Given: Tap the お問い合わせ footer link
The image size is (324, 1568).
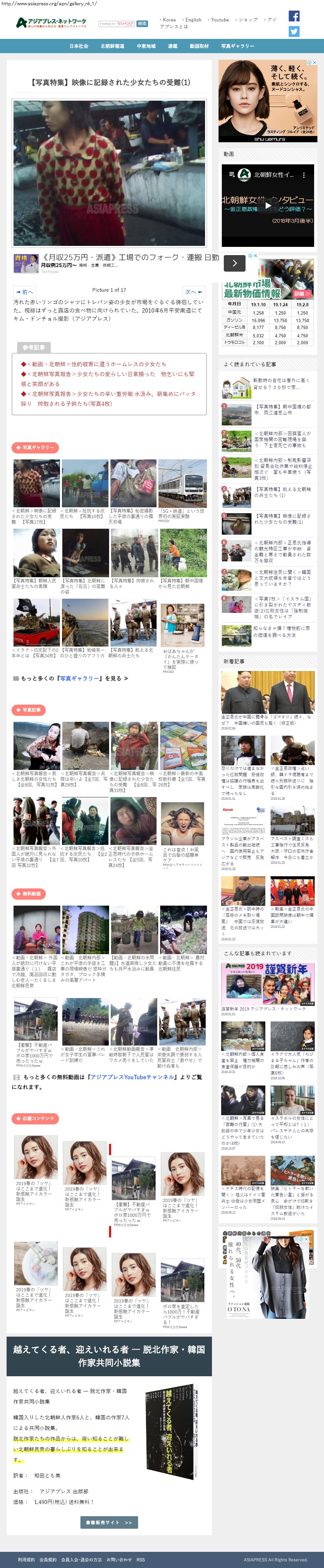Looking at the screenshot, I should 119,1559.
